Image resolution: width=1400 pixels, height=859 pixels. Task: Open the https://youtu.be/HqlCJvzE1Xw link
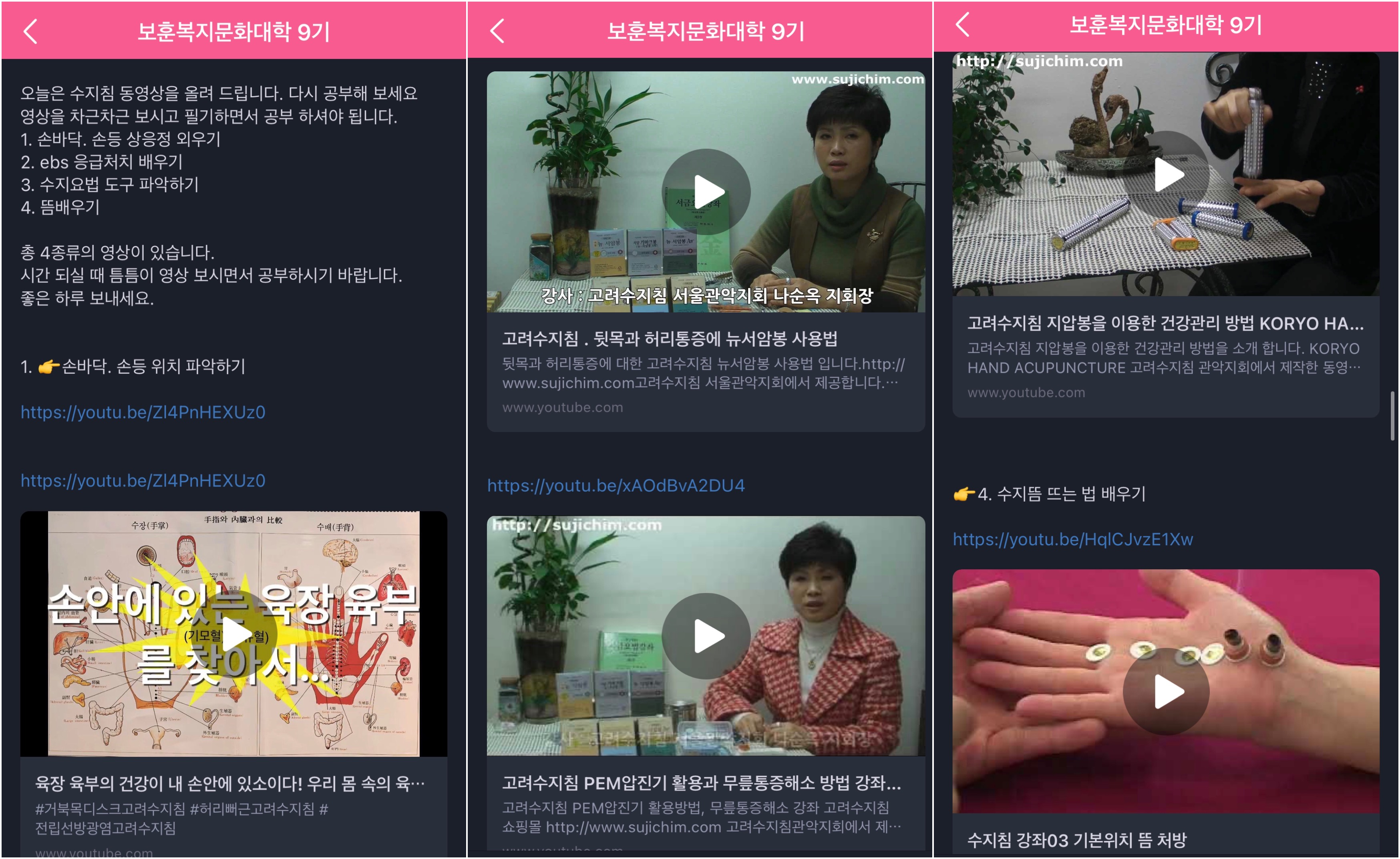coord(1072,539)
